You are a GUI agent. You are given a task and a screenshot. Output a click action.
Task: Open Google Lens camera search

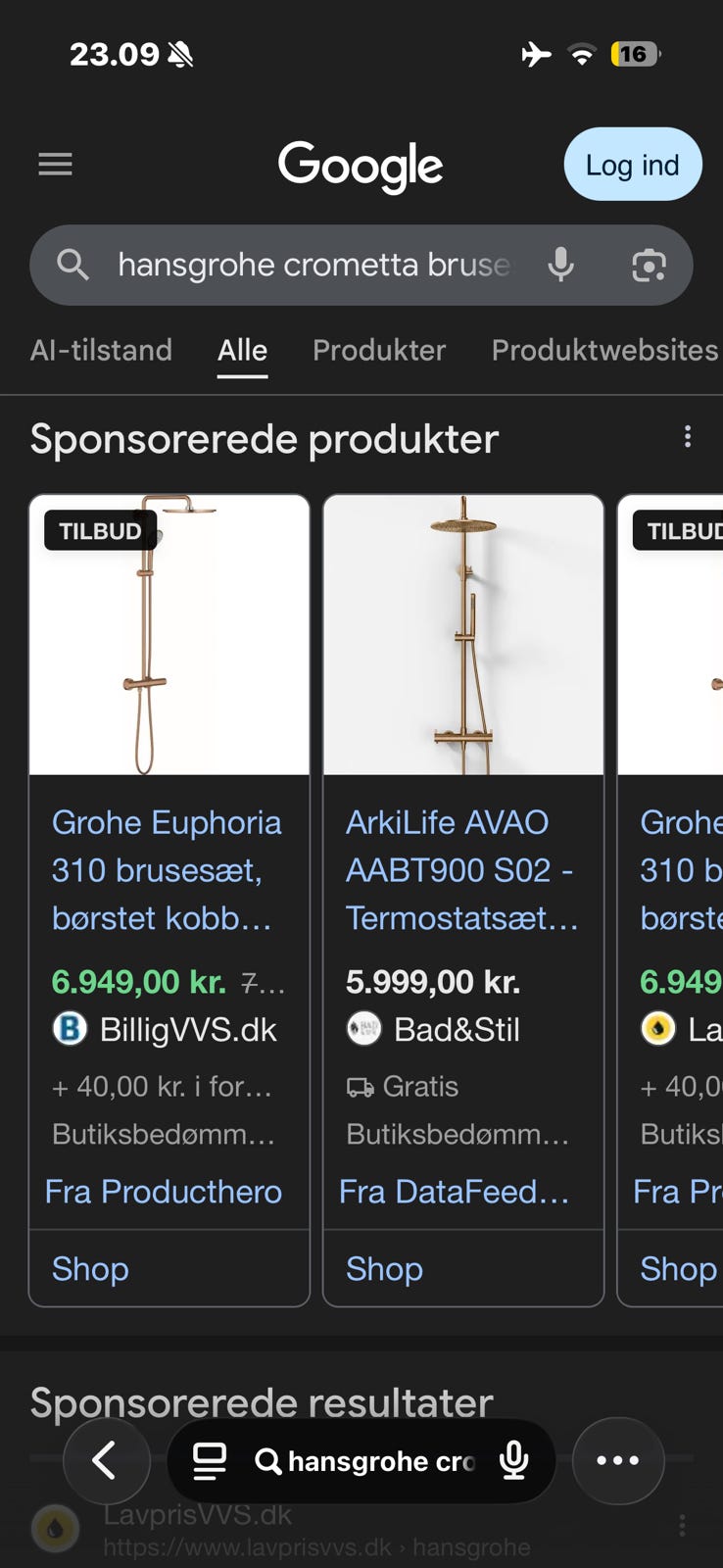point(649,265)
